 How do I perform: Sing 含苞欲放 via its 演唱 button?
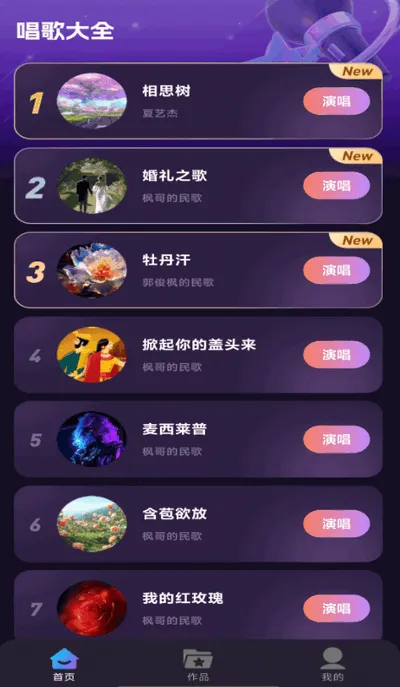click(336, 524)
